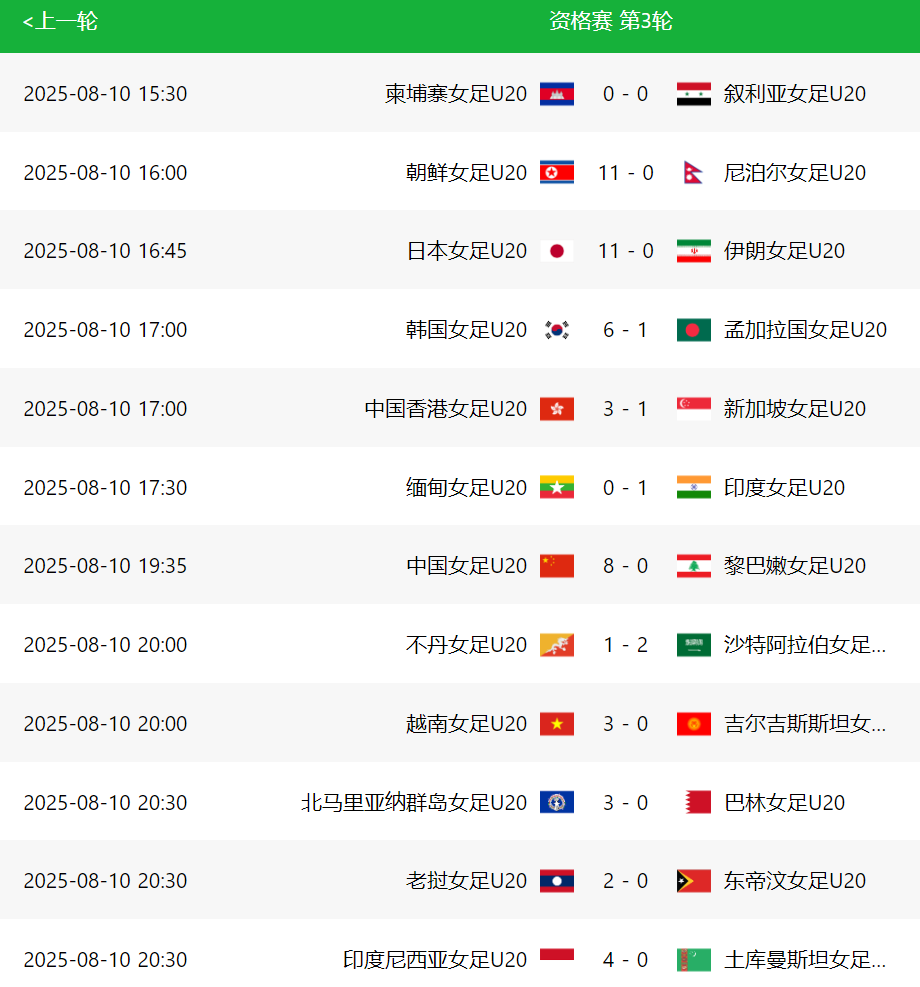Open the 老挝女足U20 vs 东帝汶女足U20 match
920x987 pixels.
pyautogui.click(x=625, y=881)
